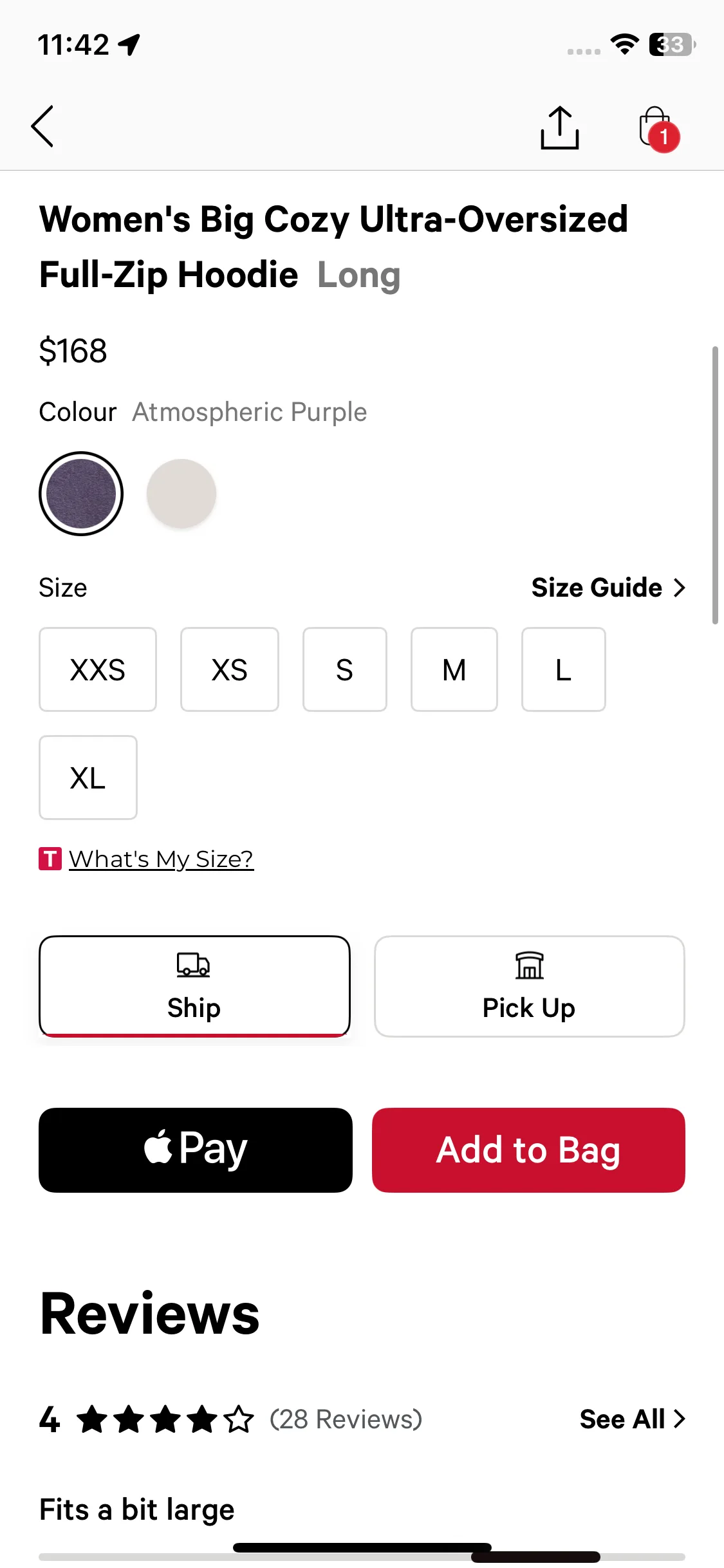Open the Size Guide
724x1568 pixels.
pyautogui.click(x=608, y=588)
